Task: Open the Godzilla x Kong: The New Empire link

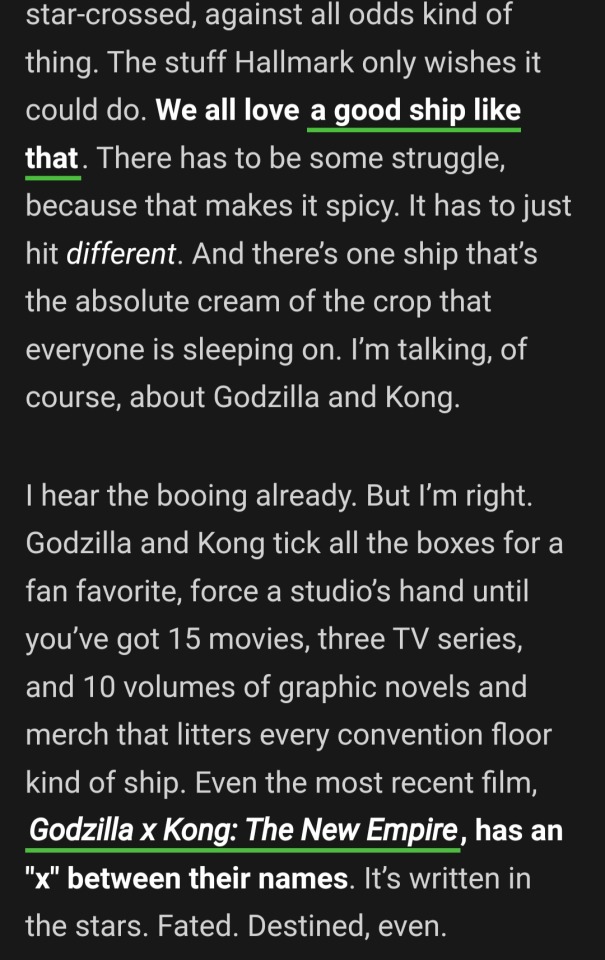Action: (x=243, y=830)
